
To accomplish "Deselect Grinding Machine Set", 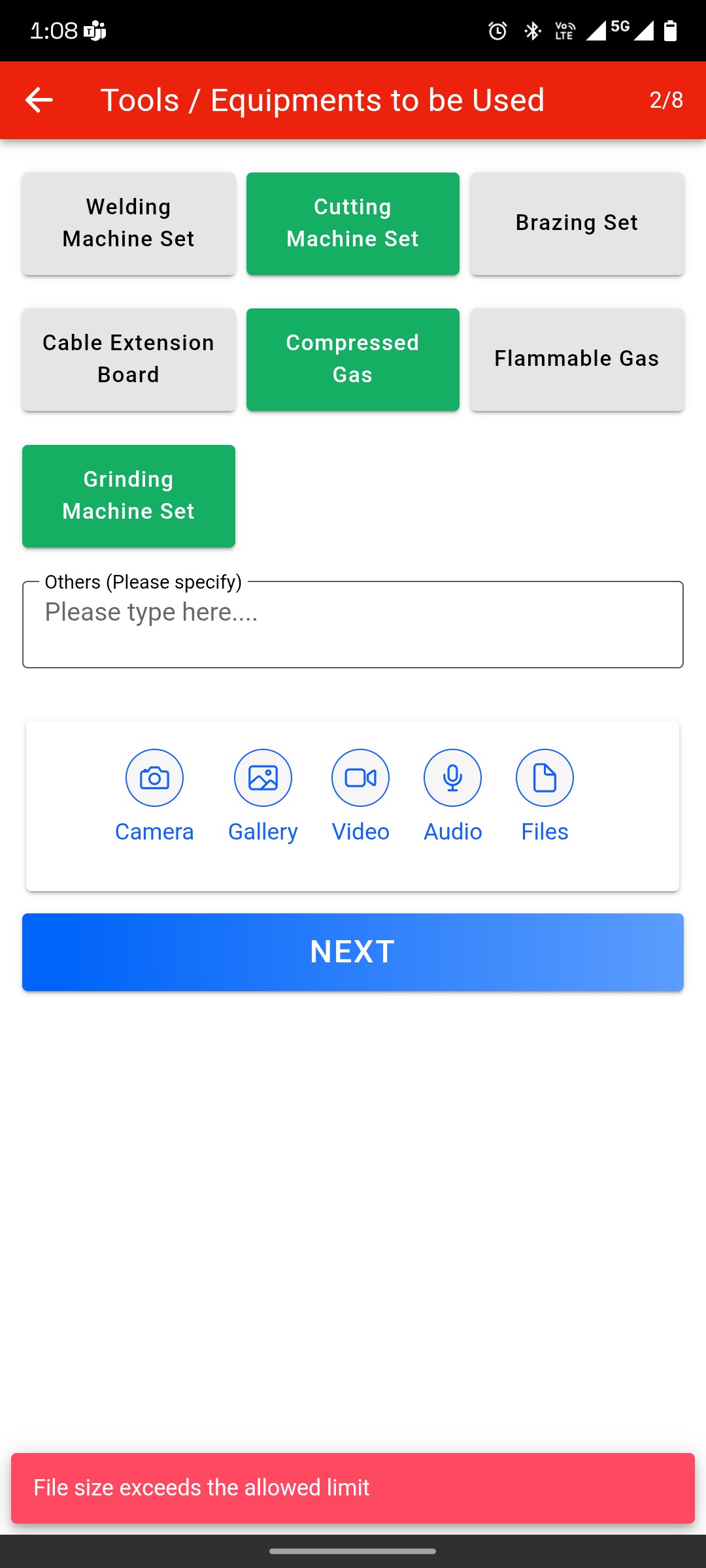I will click(x=129, y=496).
